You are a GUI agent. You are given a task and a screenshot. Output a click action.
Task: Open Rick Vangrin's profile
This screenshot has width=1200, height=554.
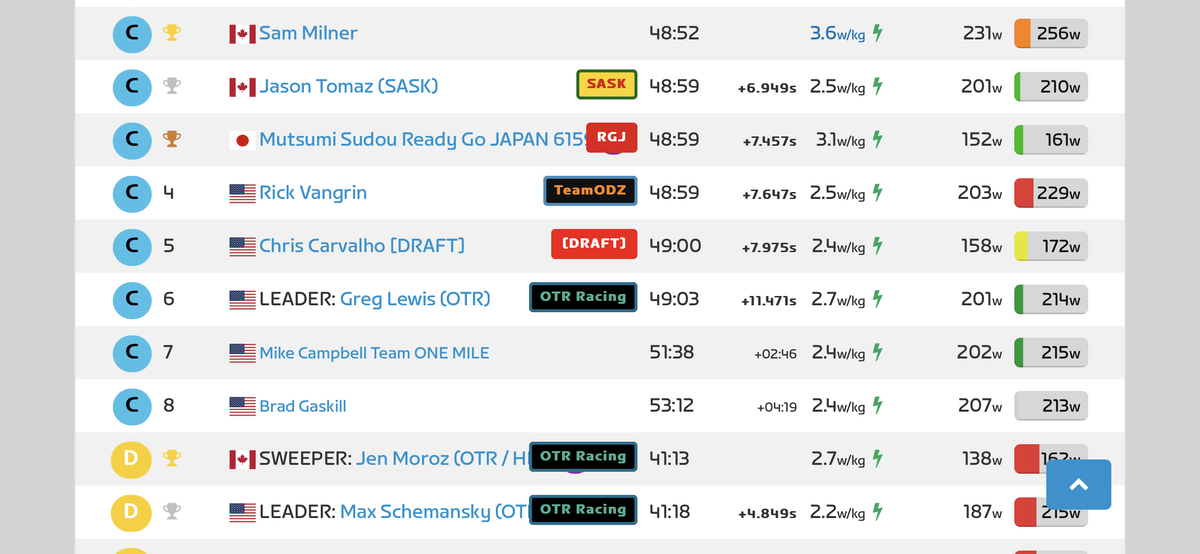point(313,192)
